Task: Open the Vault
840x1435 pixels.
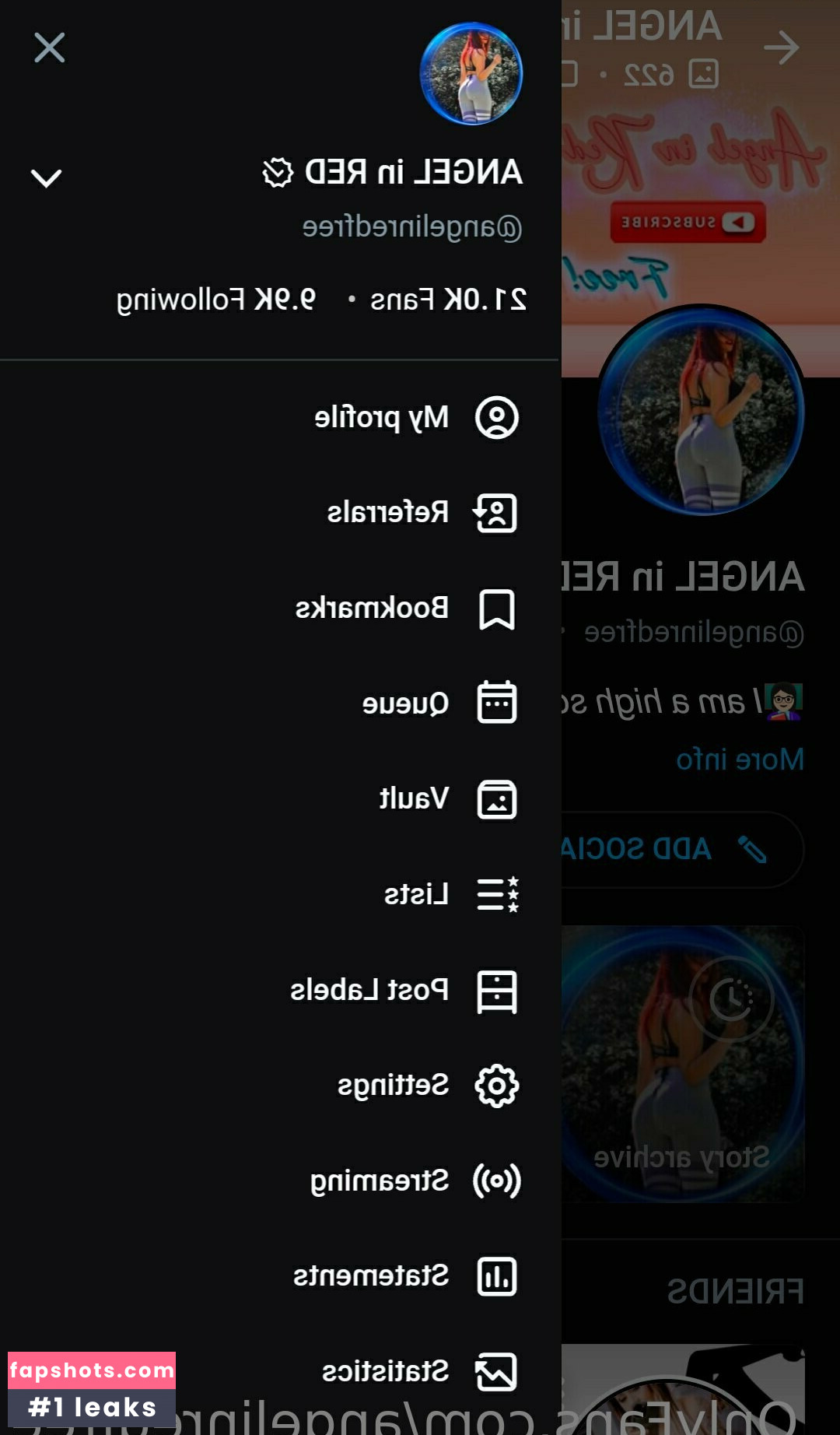Action: 446,799
